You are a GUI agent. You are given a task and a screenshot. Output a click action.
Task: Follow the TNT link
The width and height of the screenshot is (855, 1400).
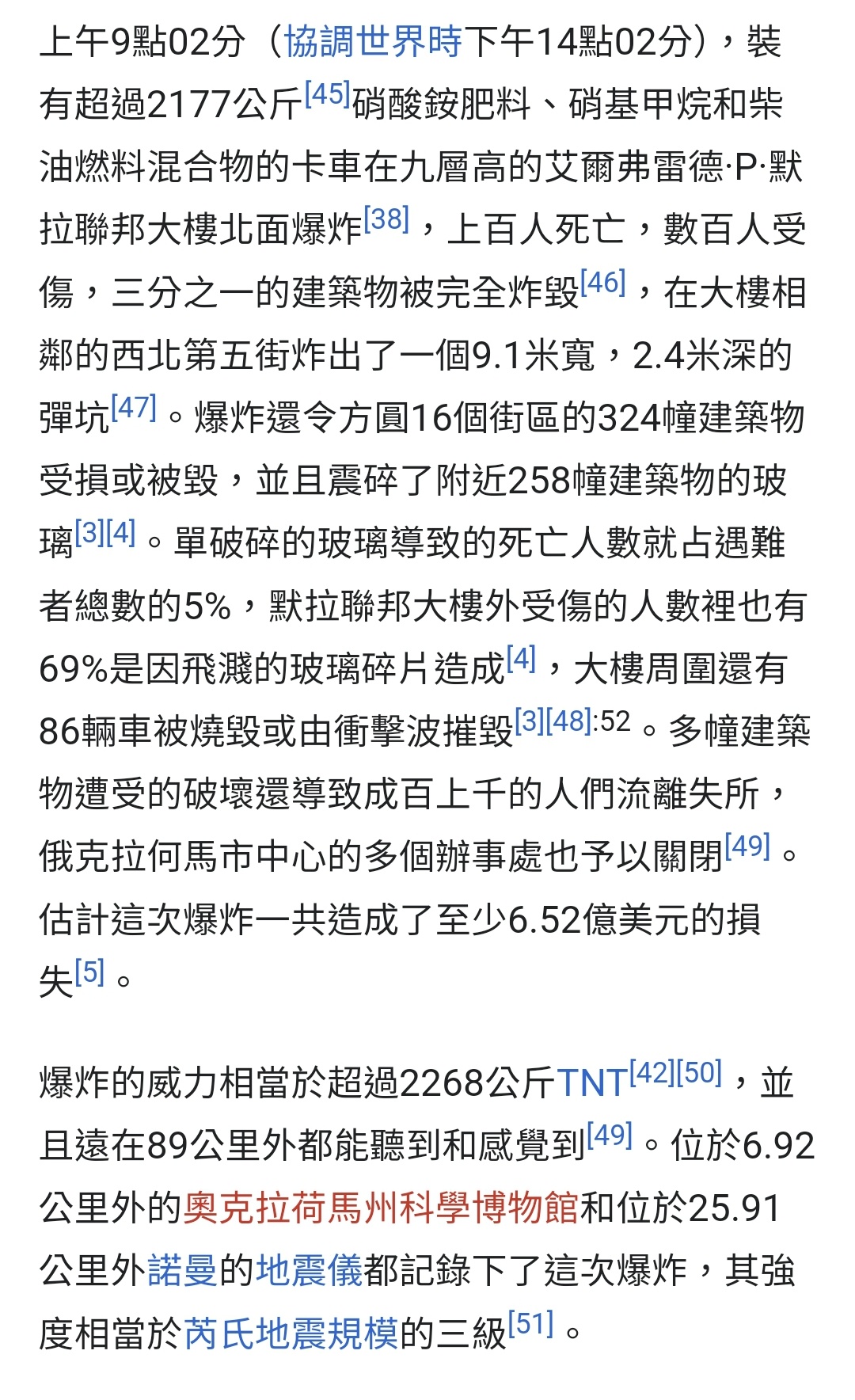(x=592, y=1083)
